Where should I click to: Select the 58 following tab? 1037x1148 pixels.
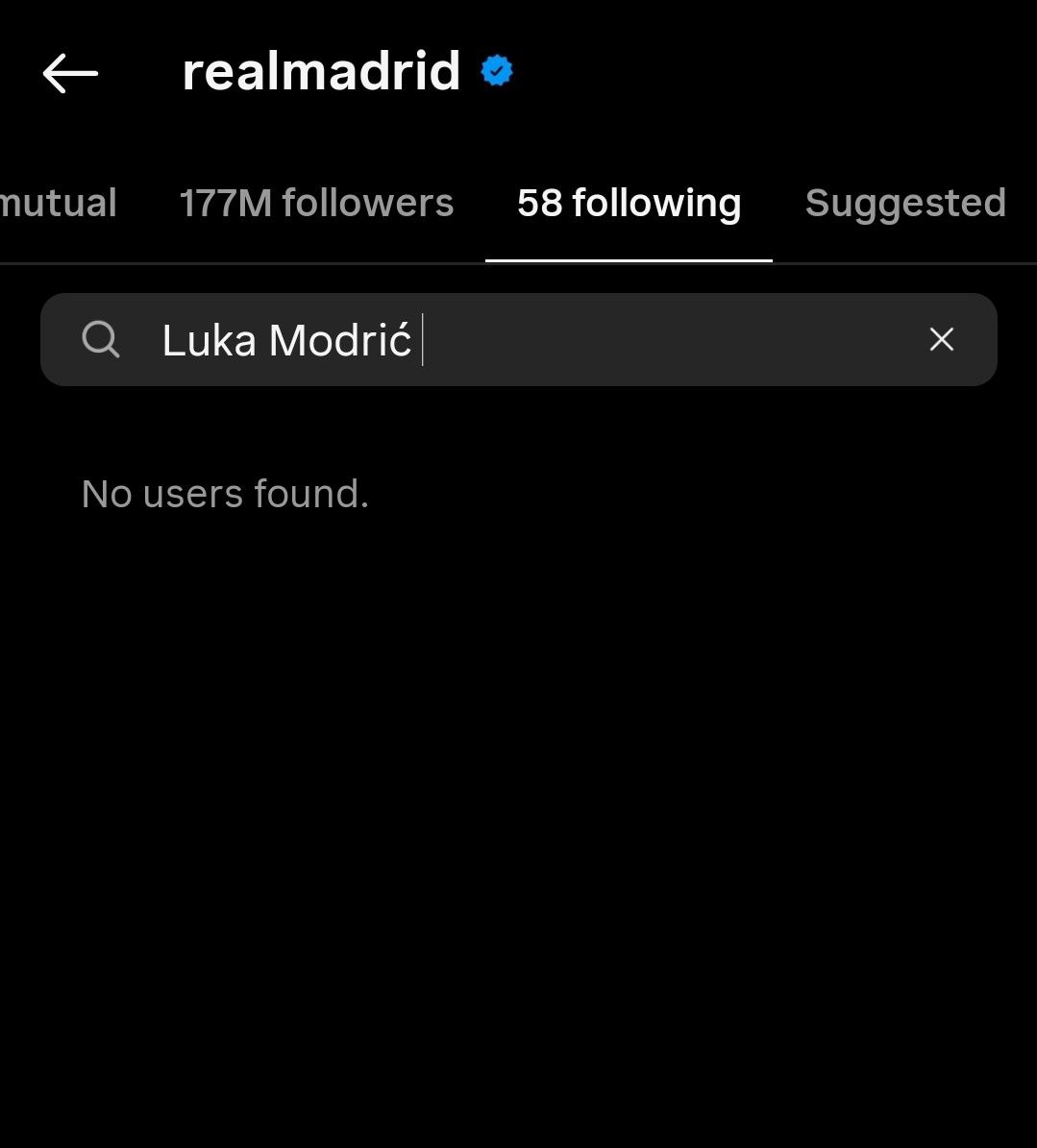tap(629, 204)
